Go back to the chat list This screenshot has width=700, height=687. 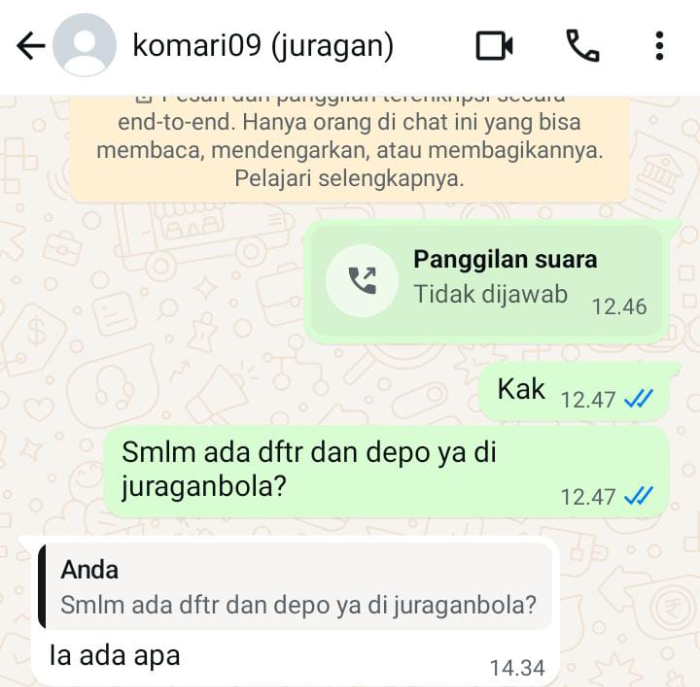30,46
